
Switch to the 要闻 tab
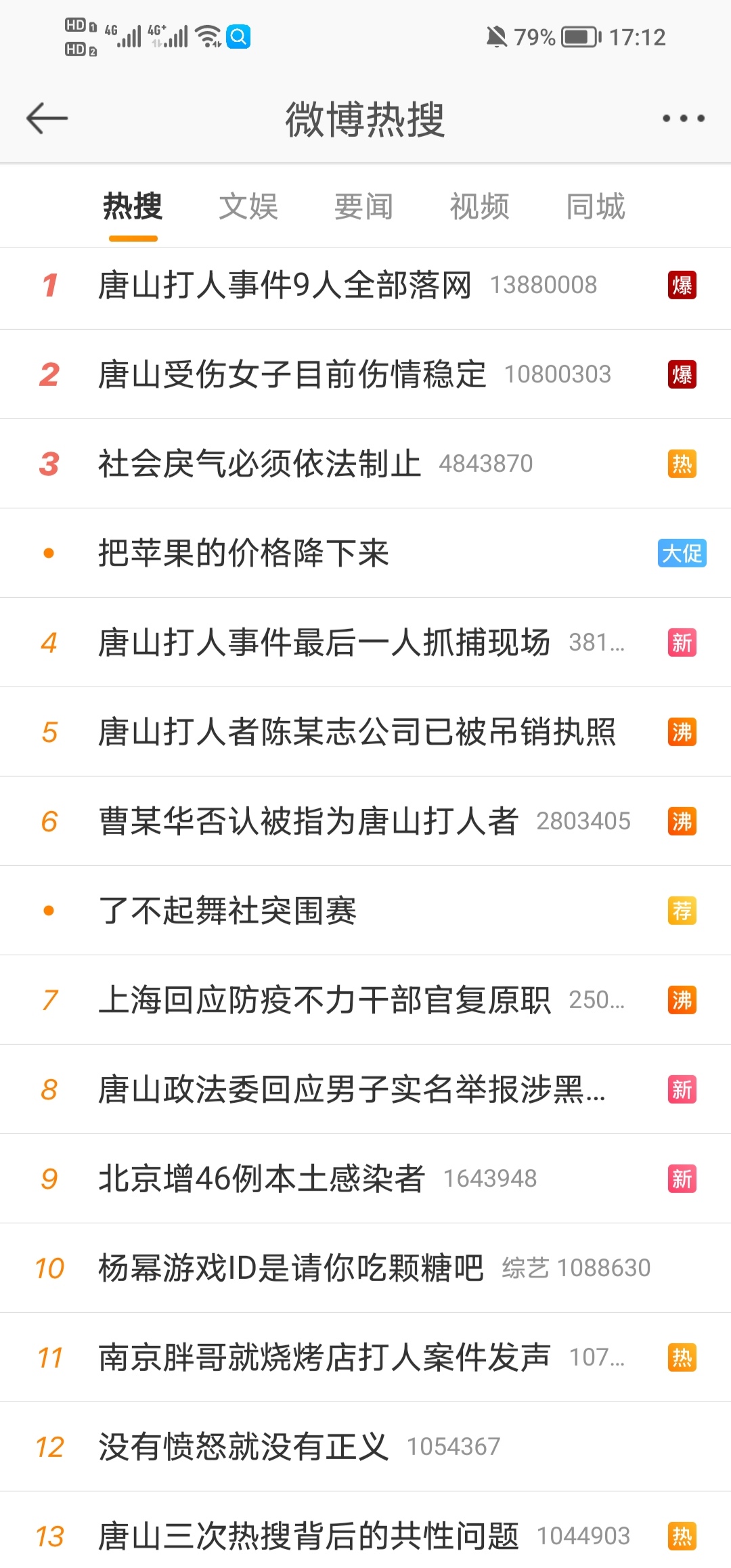[x=363, y=206]
